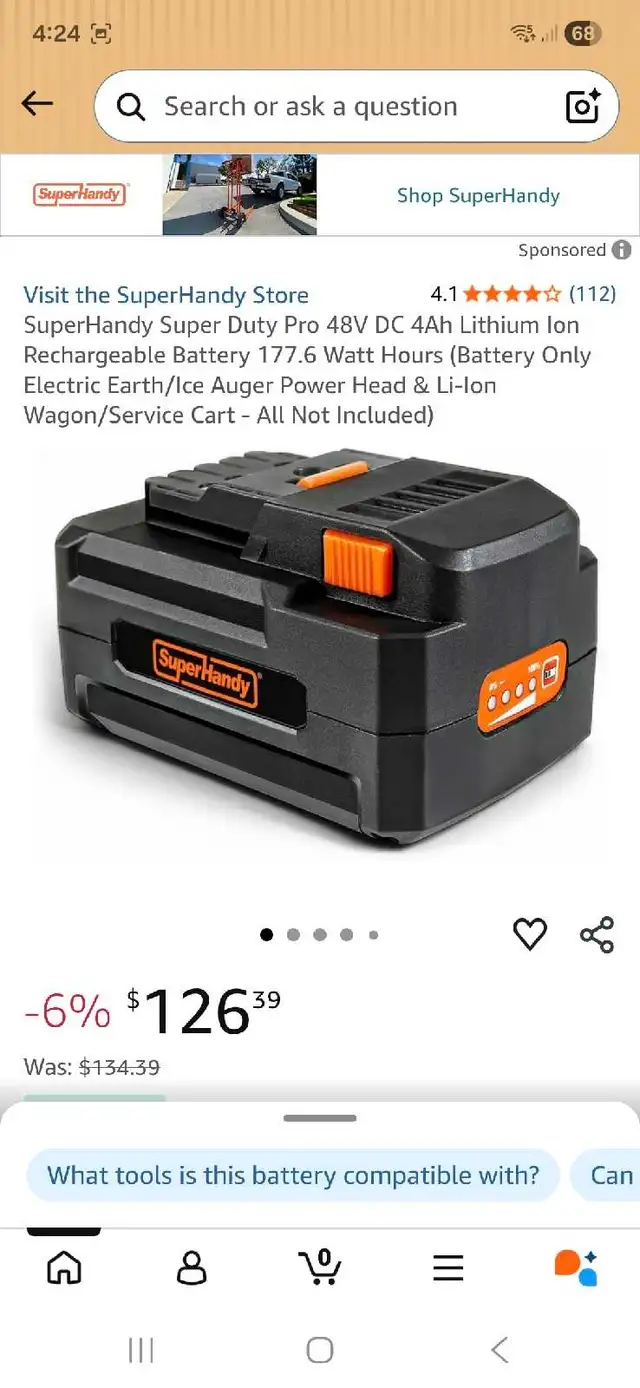Tap the system home button
640x1388 pixels.
[x=320, y=1350]
